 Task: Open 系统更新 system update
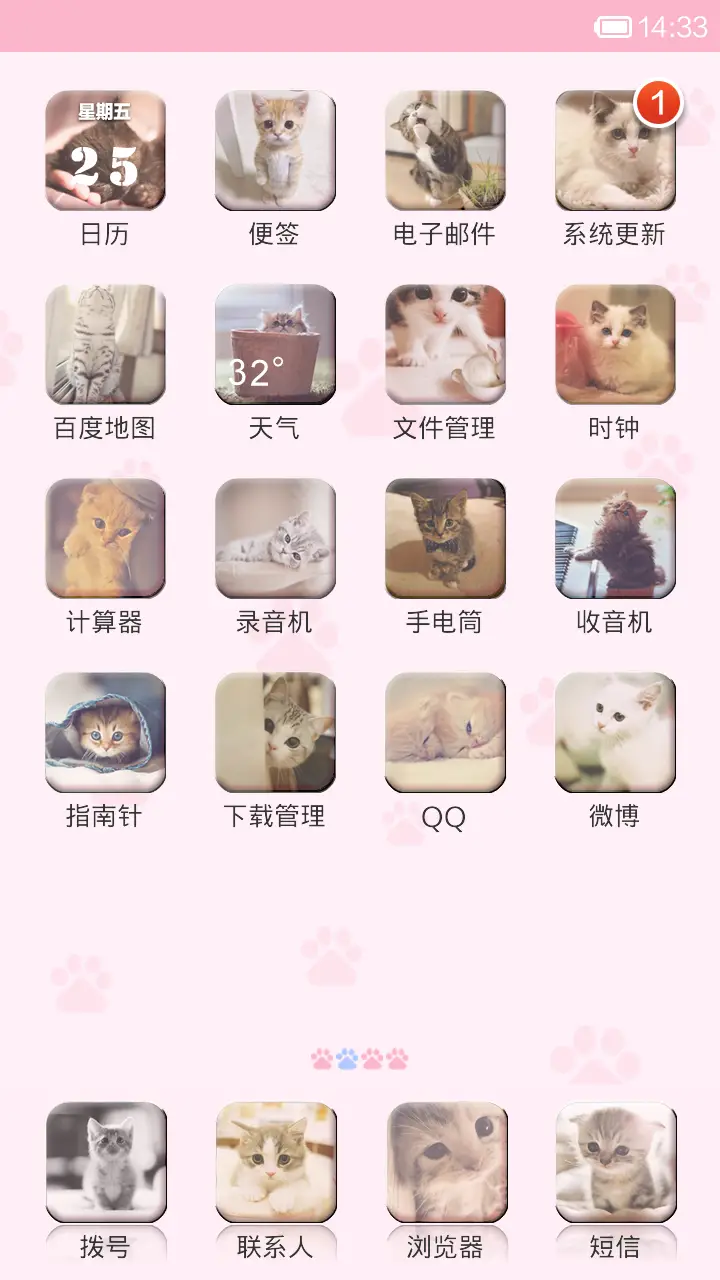pyautogui.click(x=615, y=148)
